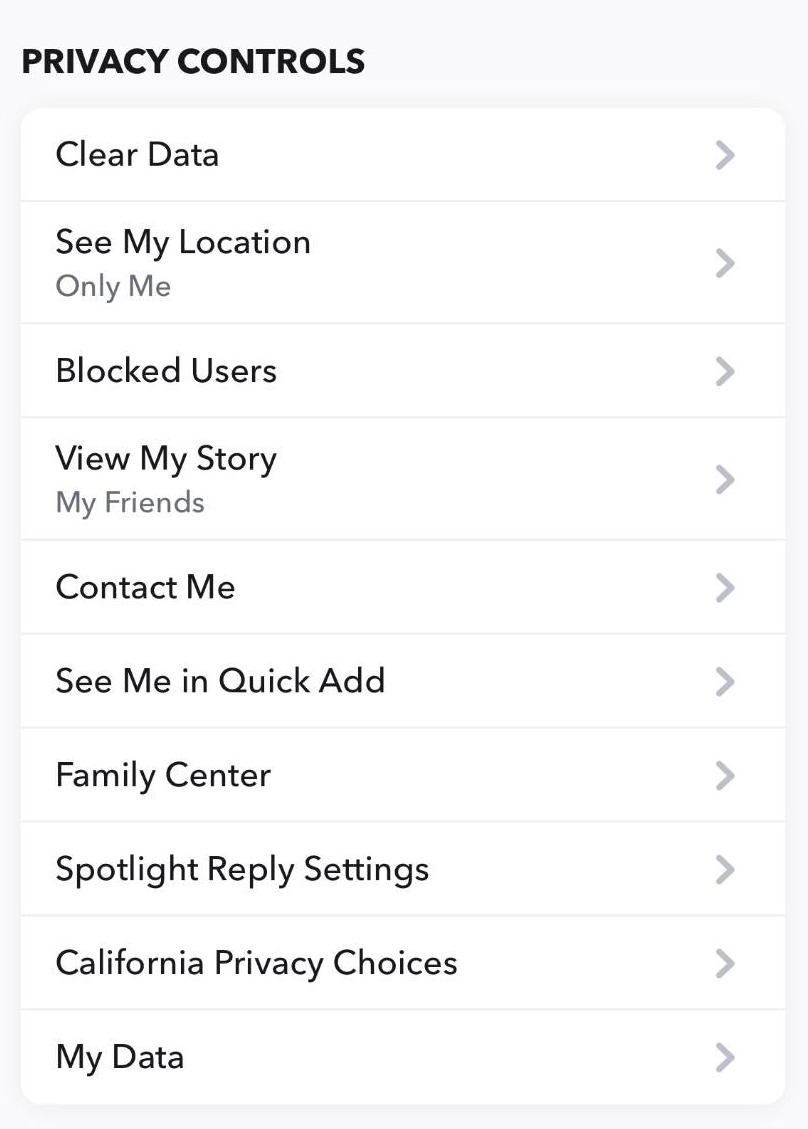Open Spotlight Reply Settings
808x1129 pixels.
point(402,869)
